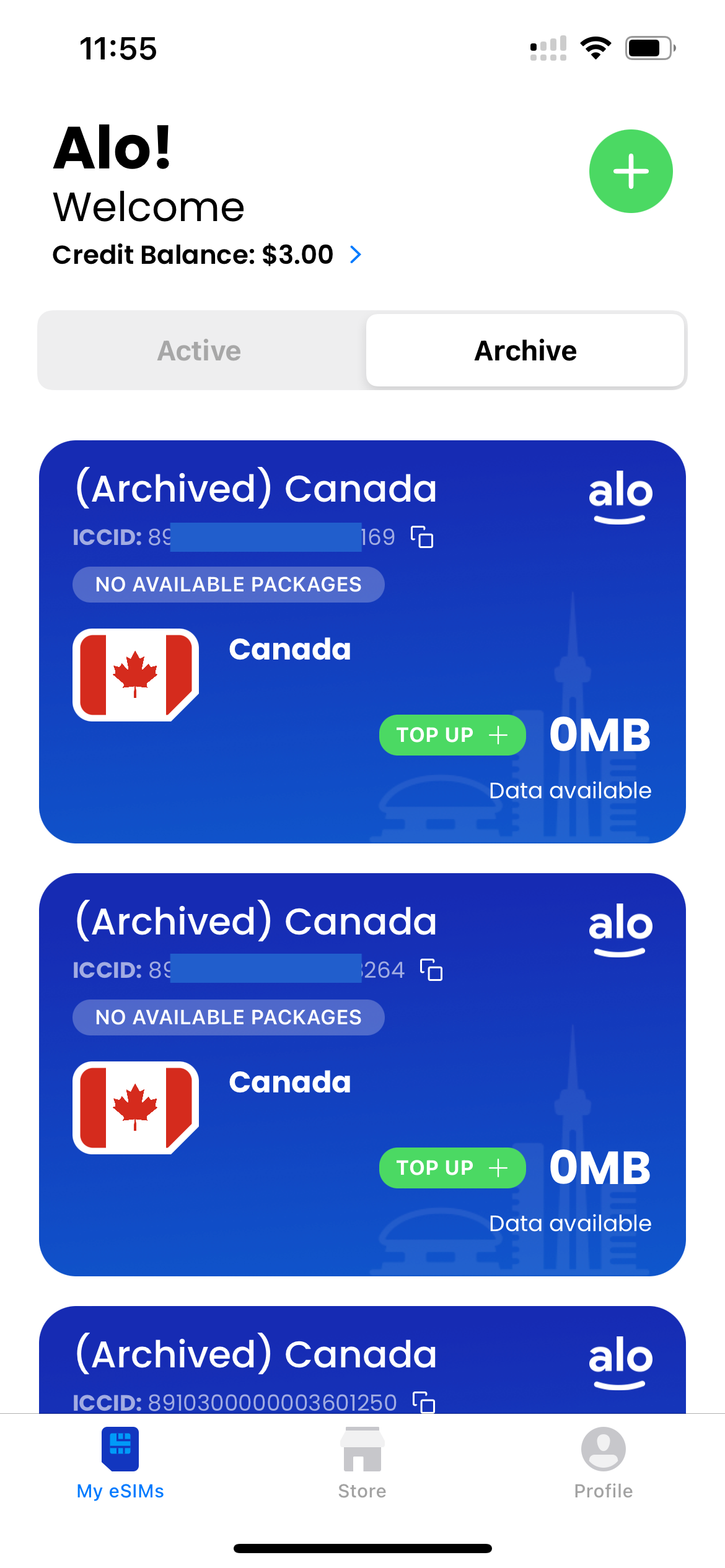725x1568 pixels.
Task: Open the archived Canada eSIM card ending 169
Action: click(362, 642)
